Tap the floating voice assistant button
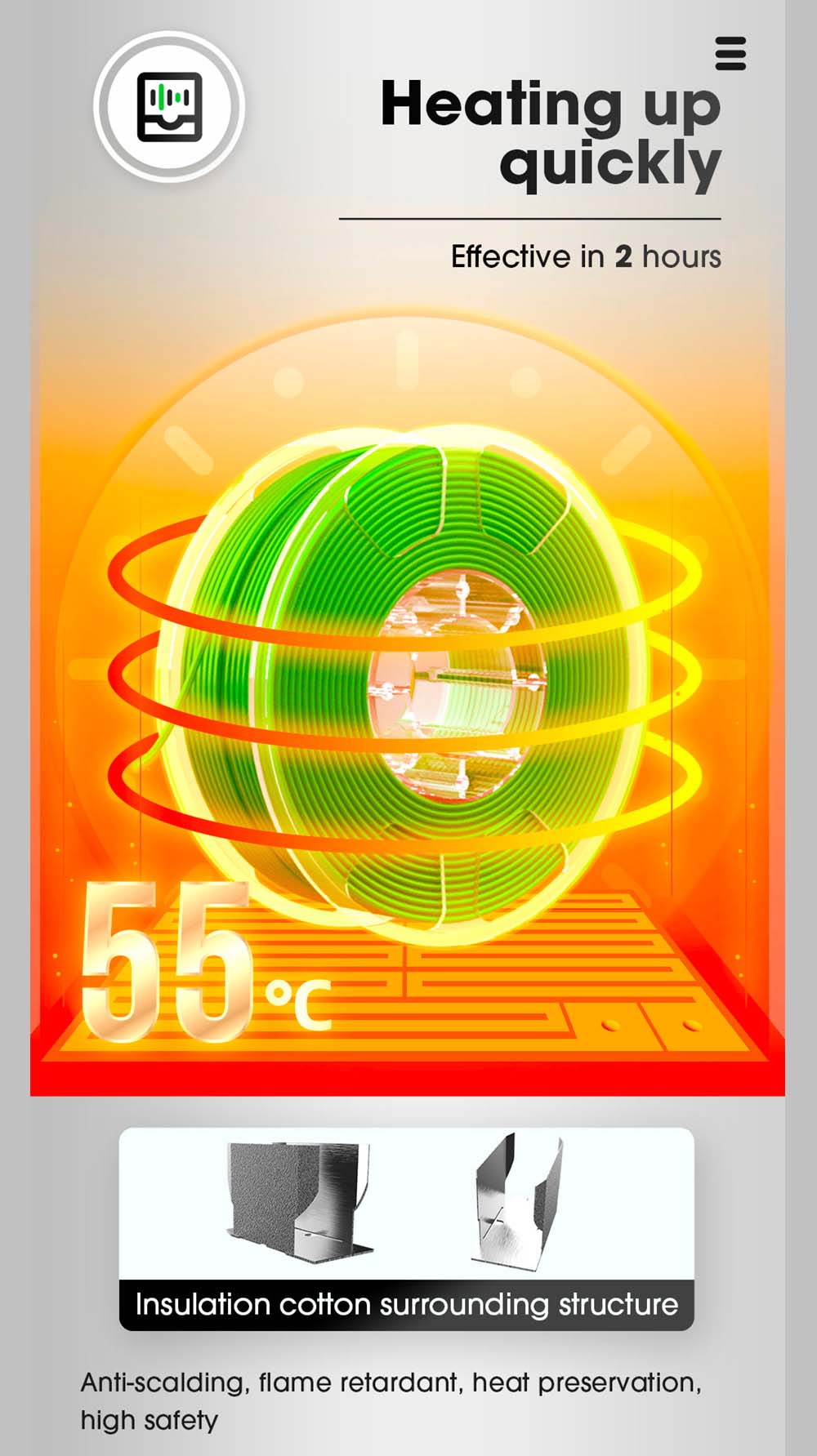The image size is (817, 1456). coord(169,107)
